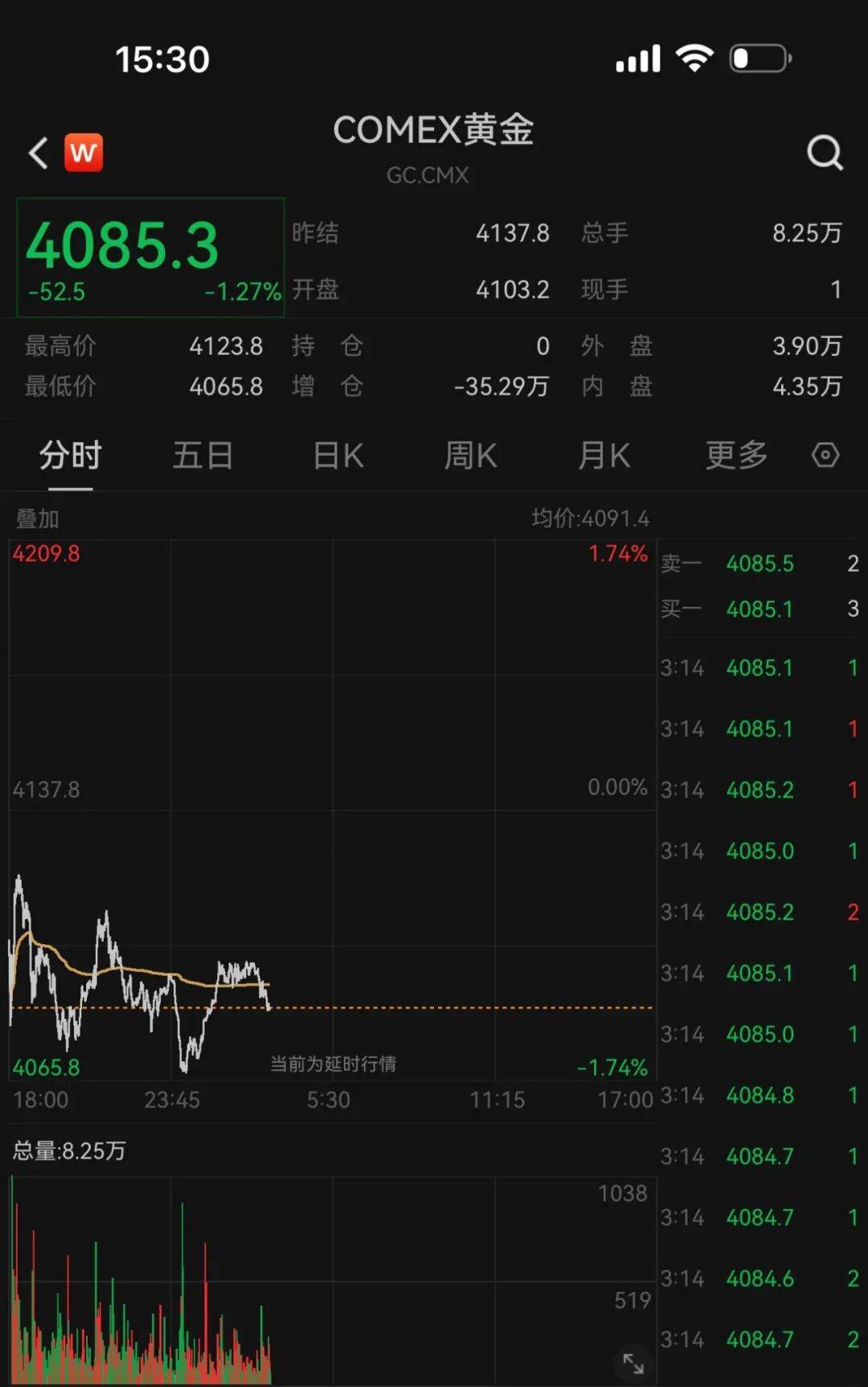Viewport: 868px width, 1387px height.
Task: Tap 叠加 to overlay another symbol
Action: [37, 519]
